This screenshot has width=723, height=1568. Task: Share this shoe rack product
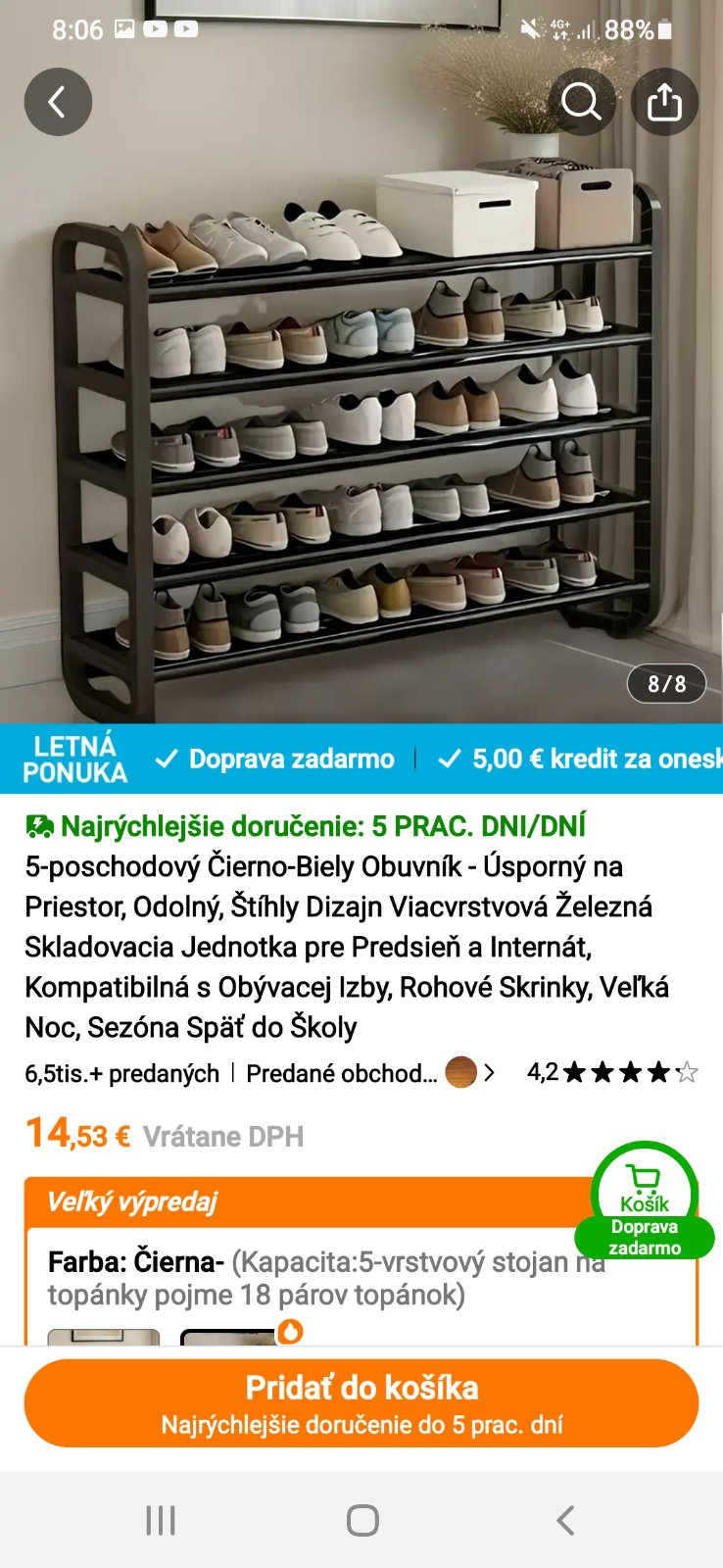pos(664,102)
